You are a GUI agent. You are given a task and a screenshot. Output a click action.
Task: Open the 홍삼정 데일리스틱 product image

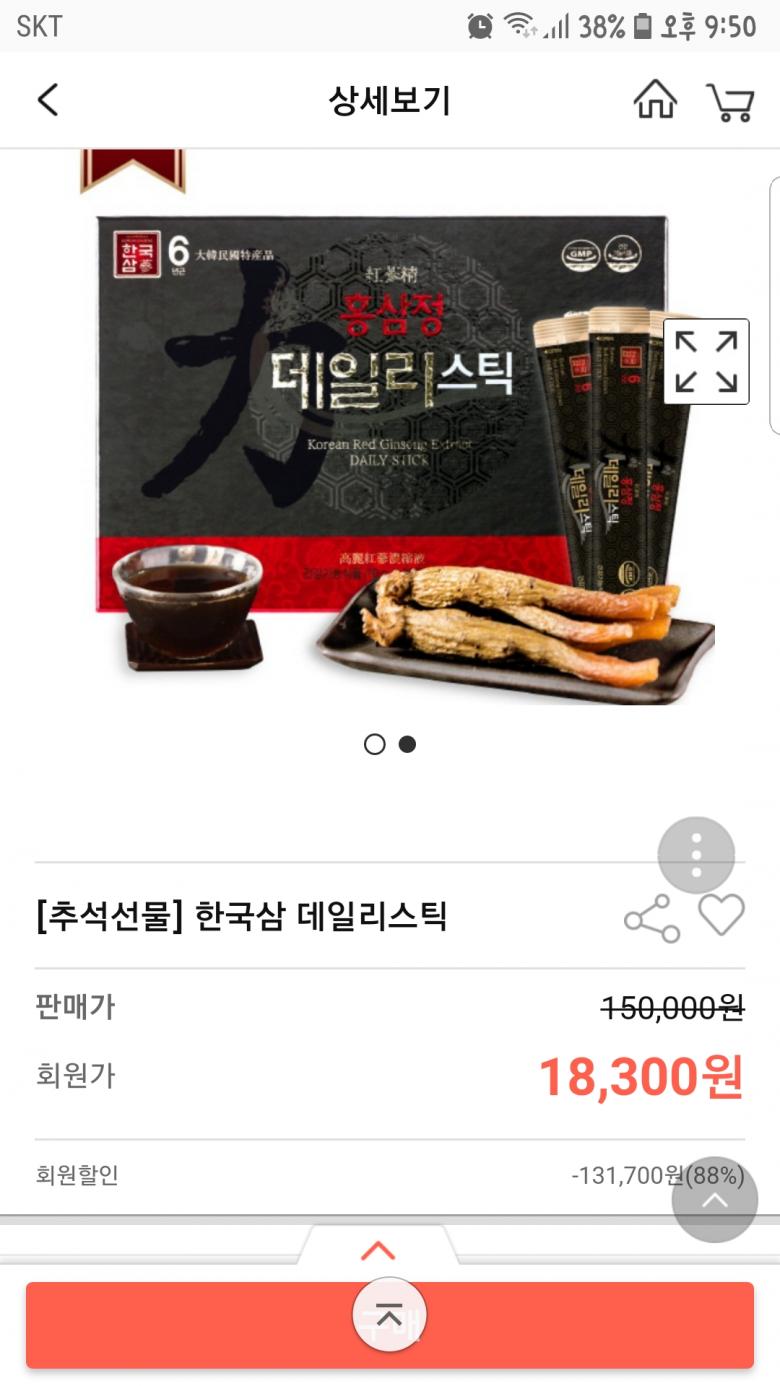pyautogui.click(x=390, y=450)
